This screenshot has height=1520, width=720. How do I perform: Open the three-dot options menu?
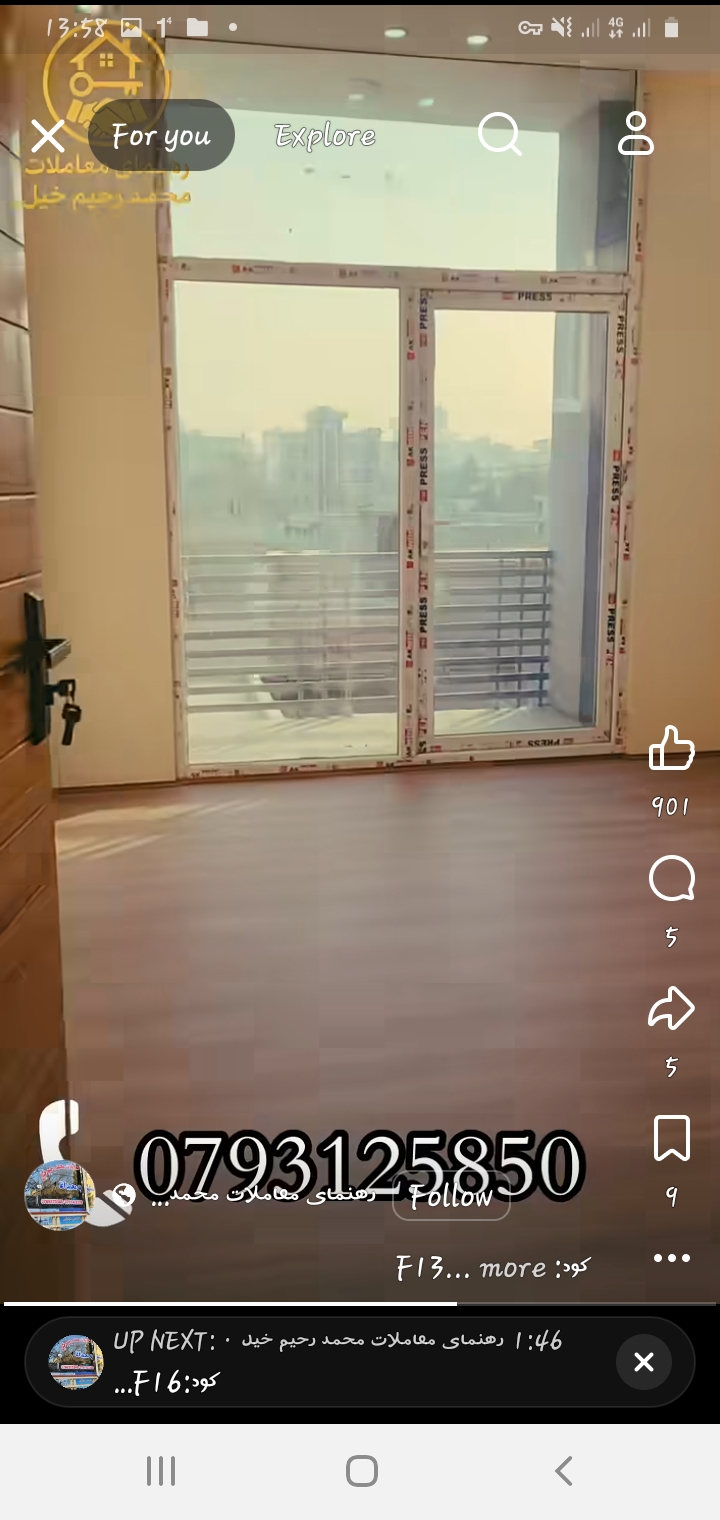click(x=671, y=1258)
